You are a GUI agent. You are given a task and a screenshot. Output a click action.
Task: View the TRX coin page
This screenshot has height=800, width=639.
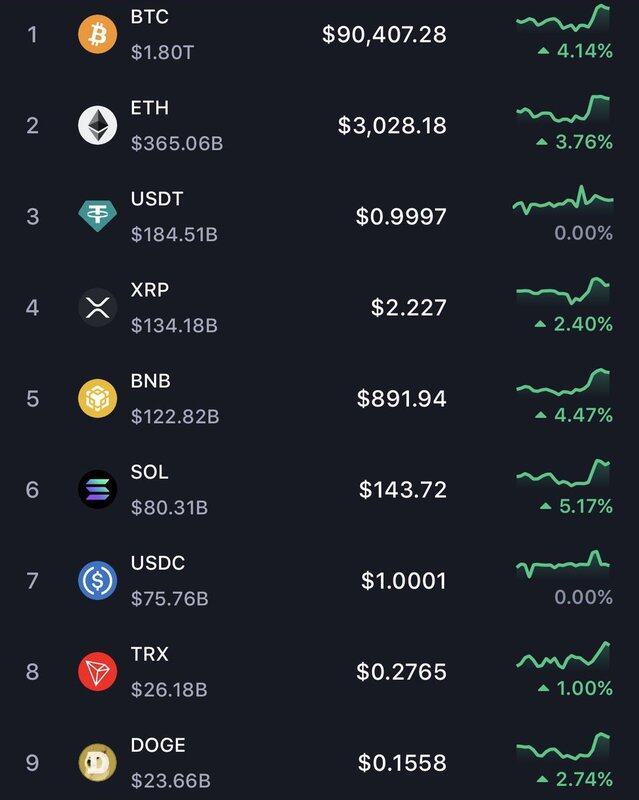point(150,654)
